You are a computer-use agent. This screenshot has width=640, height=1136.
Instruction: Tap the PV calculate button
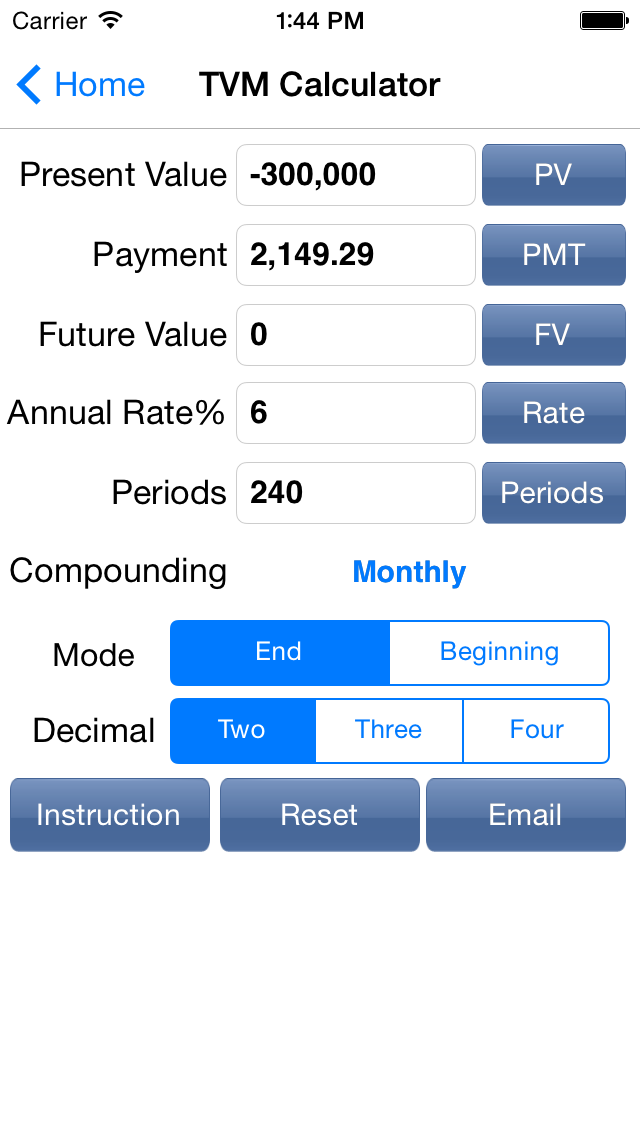point(554,175)
